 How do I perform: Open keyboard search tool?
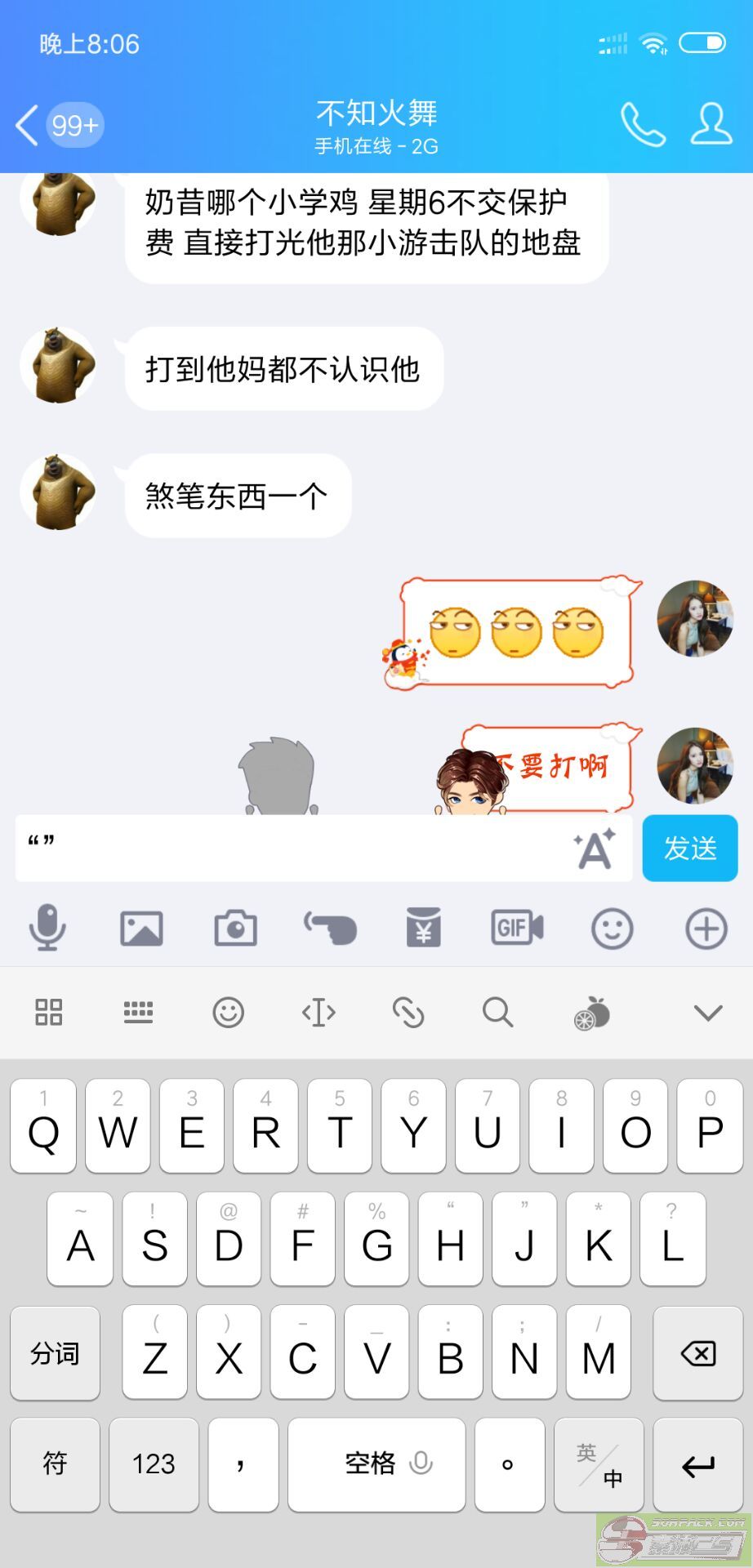[497, 1013]
